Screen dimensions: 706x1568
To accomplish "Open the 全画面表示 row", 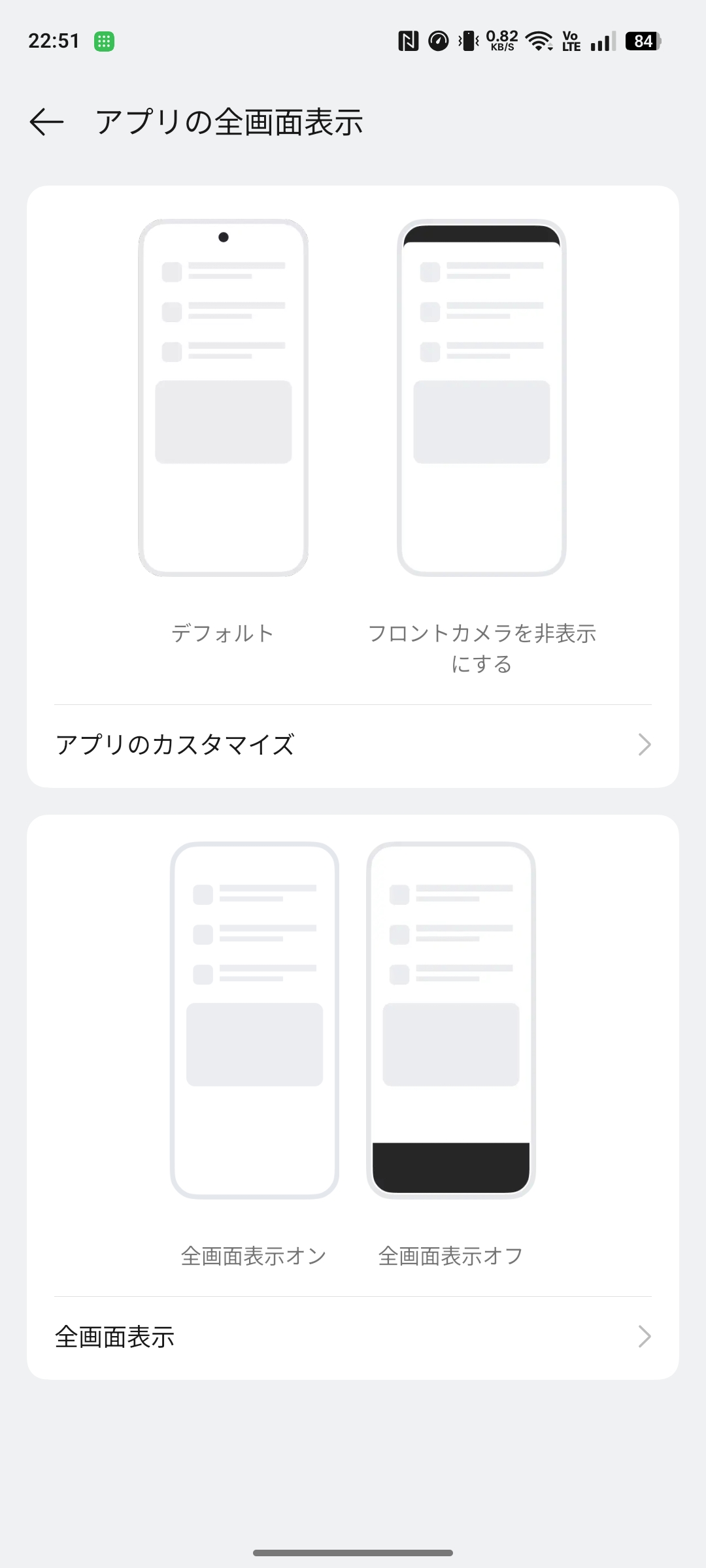I will click(353, 1337).
